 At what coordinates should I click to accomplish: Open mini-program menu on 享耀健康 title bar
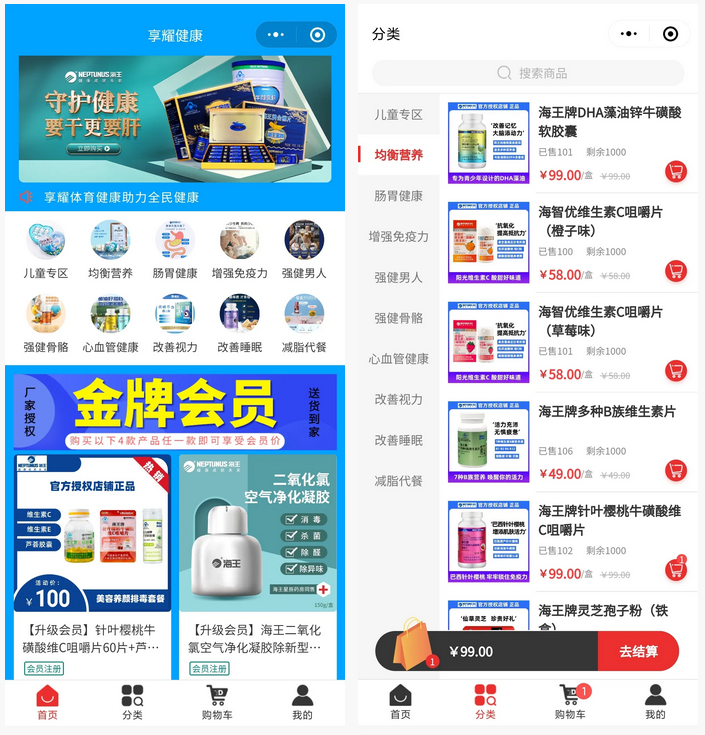[276, 35]
